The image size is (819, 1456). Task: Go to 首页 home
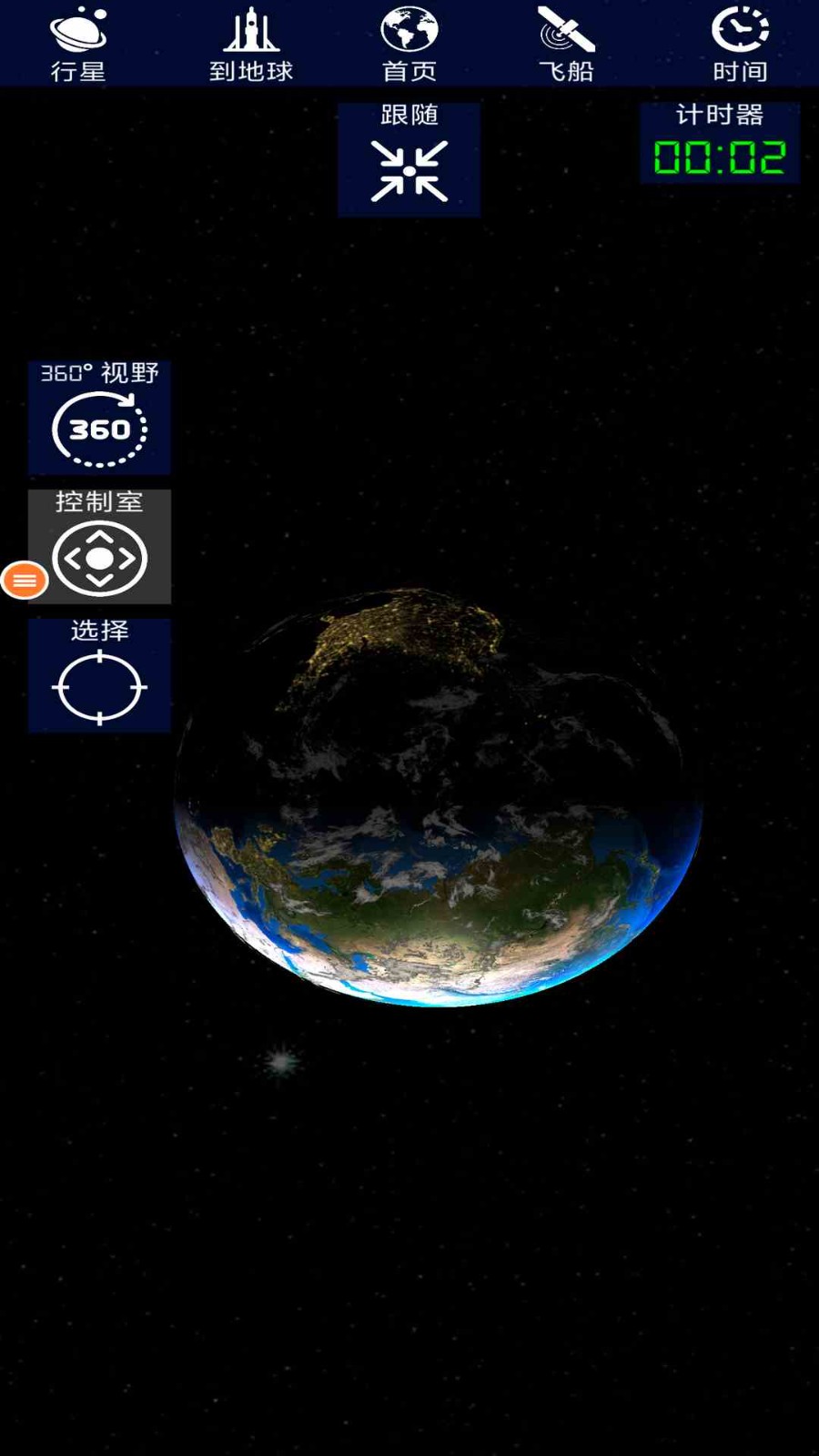coord(409,44)
